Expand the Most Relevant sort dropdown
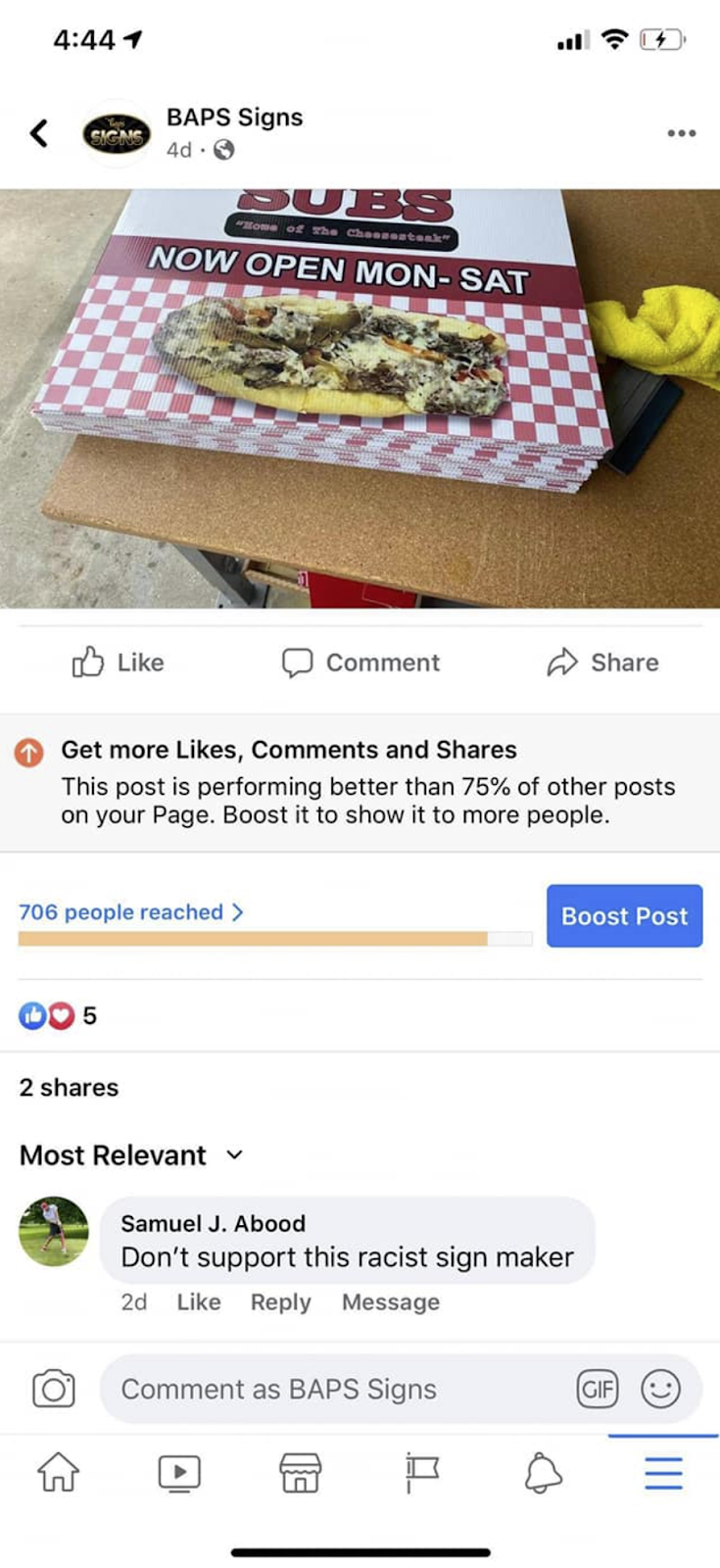Screen dimensions: 720x1568 click(131, 1155)
